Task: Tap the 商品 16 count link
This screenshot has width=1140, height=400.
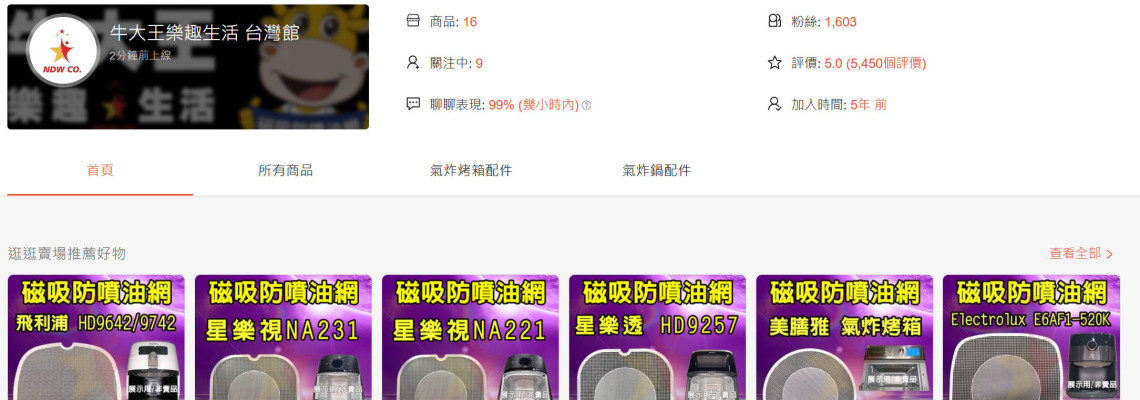Action: click(x=469, y=22)
